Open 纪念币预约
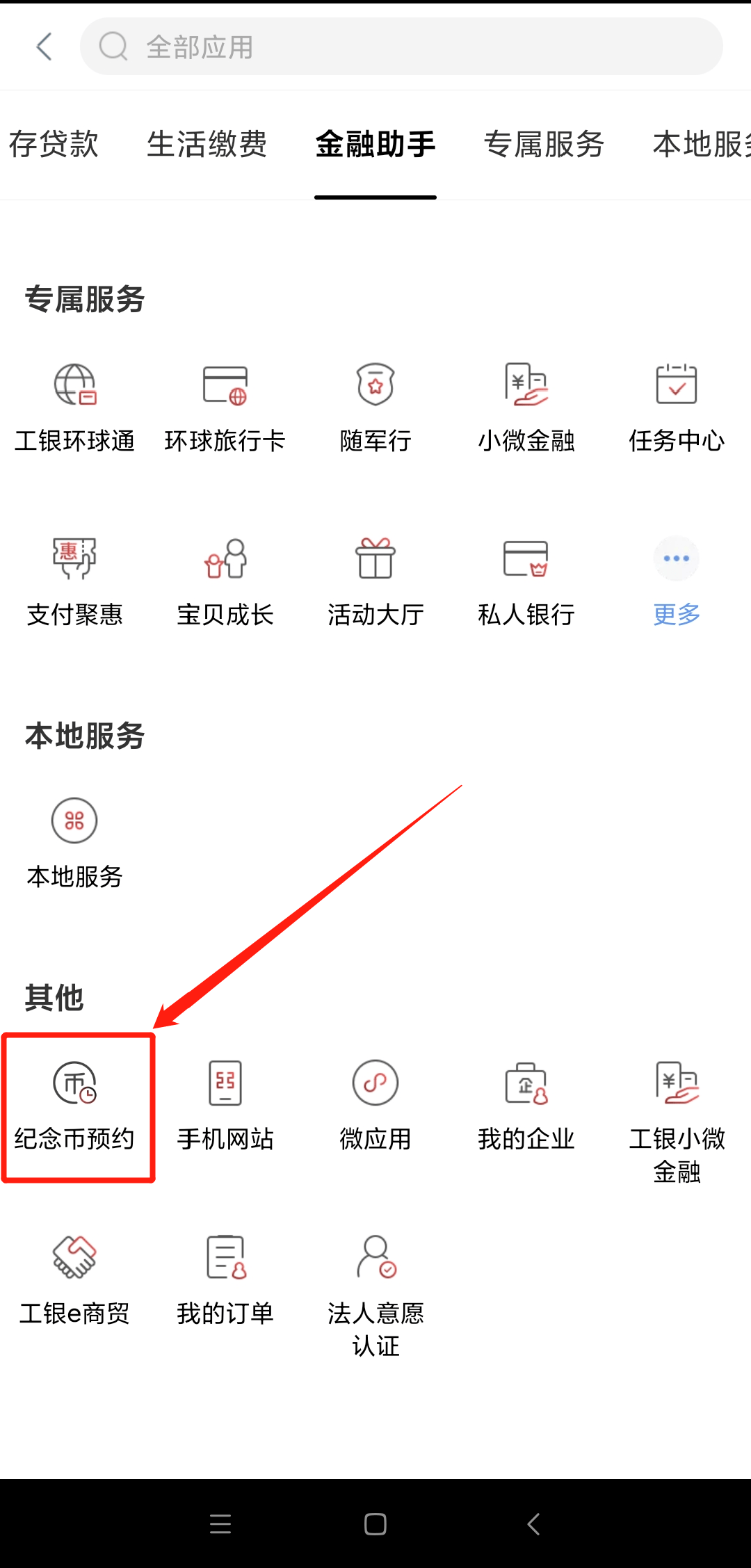Screen dimensions: 751x1568 click(x=75, y=1106)
